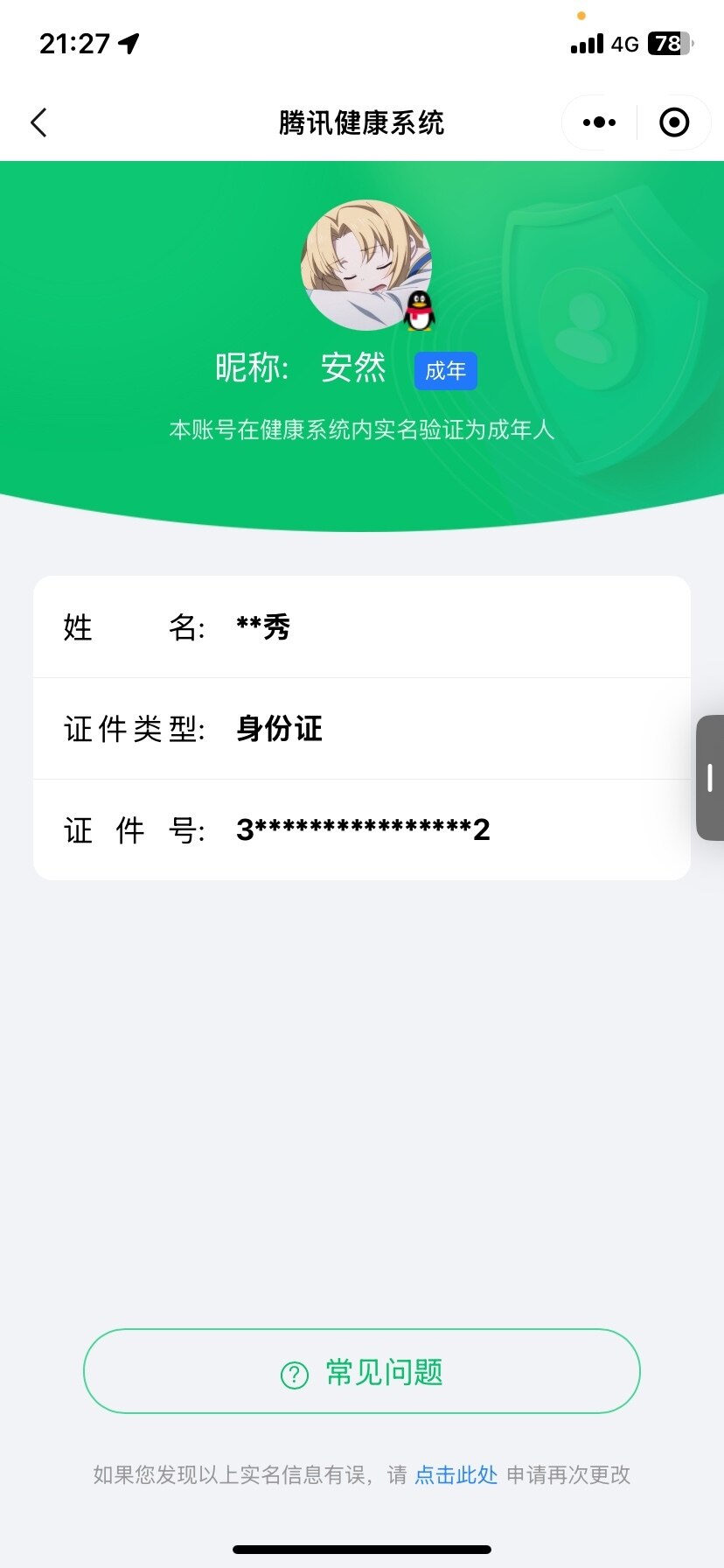Tap the time 21:27 in the status bar

(73, 43)
